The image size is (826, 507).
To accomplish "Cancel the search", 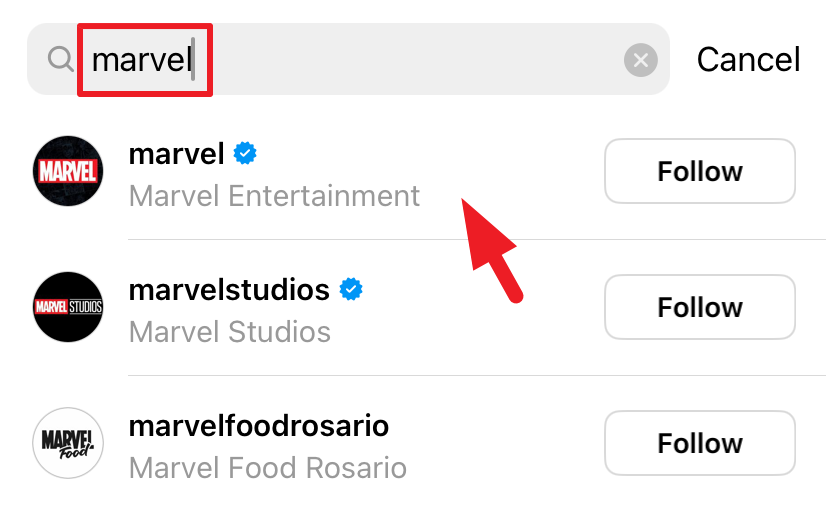I will click(748, 60).
